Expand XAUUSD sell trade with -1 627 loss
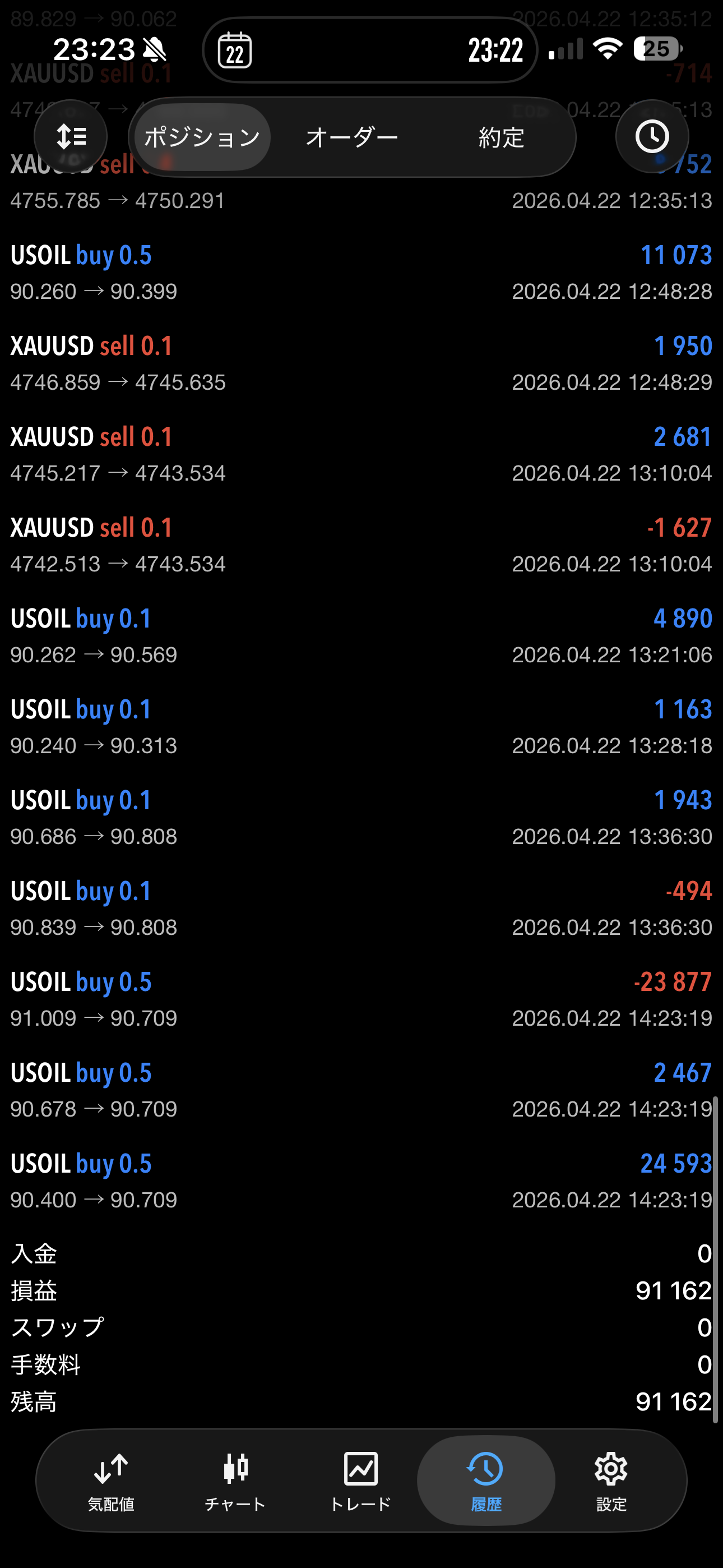Image resolution: width=723 pixels, height=1568 pixels. [361, 546]
